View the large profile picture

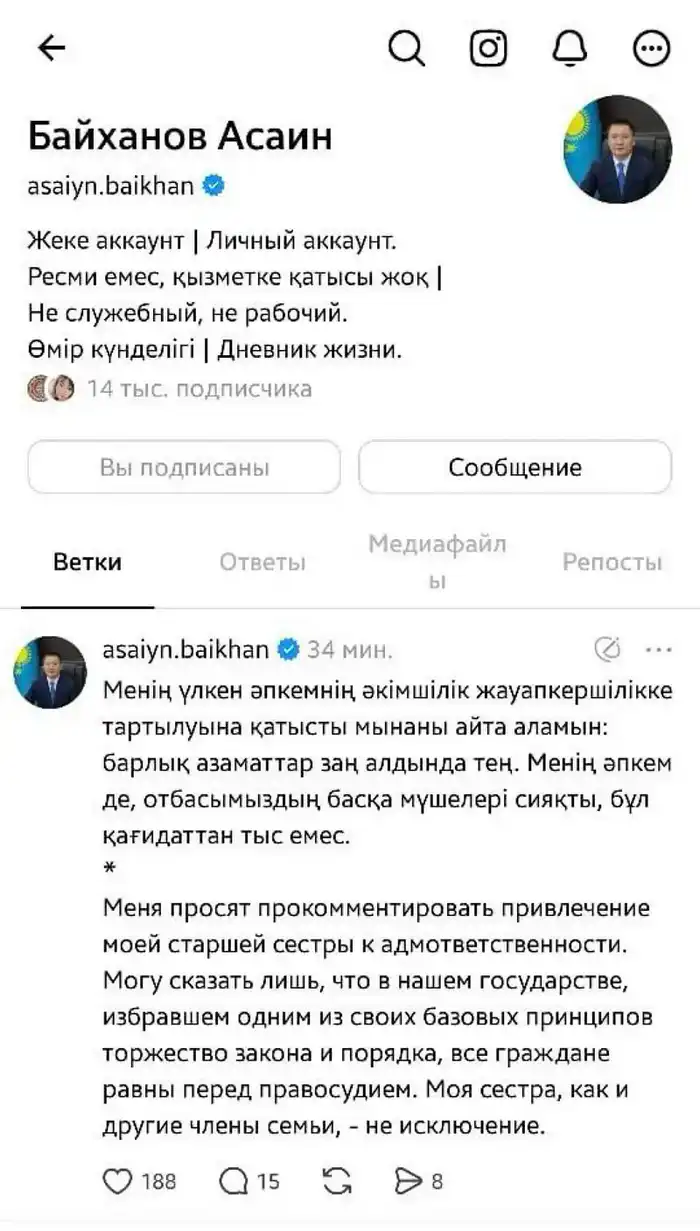617,150
